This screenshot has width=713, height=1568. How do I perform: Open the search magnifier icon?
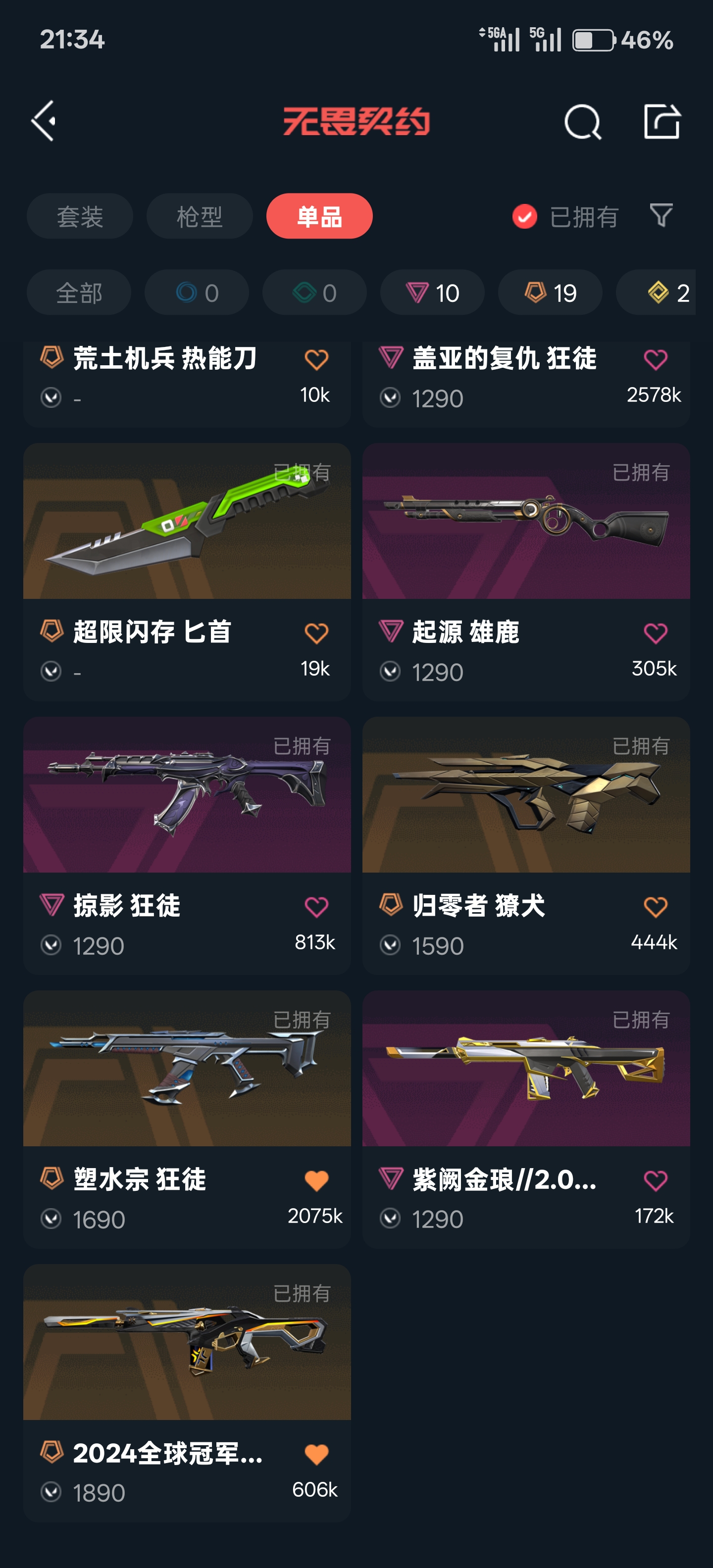[x=582, y=122]
